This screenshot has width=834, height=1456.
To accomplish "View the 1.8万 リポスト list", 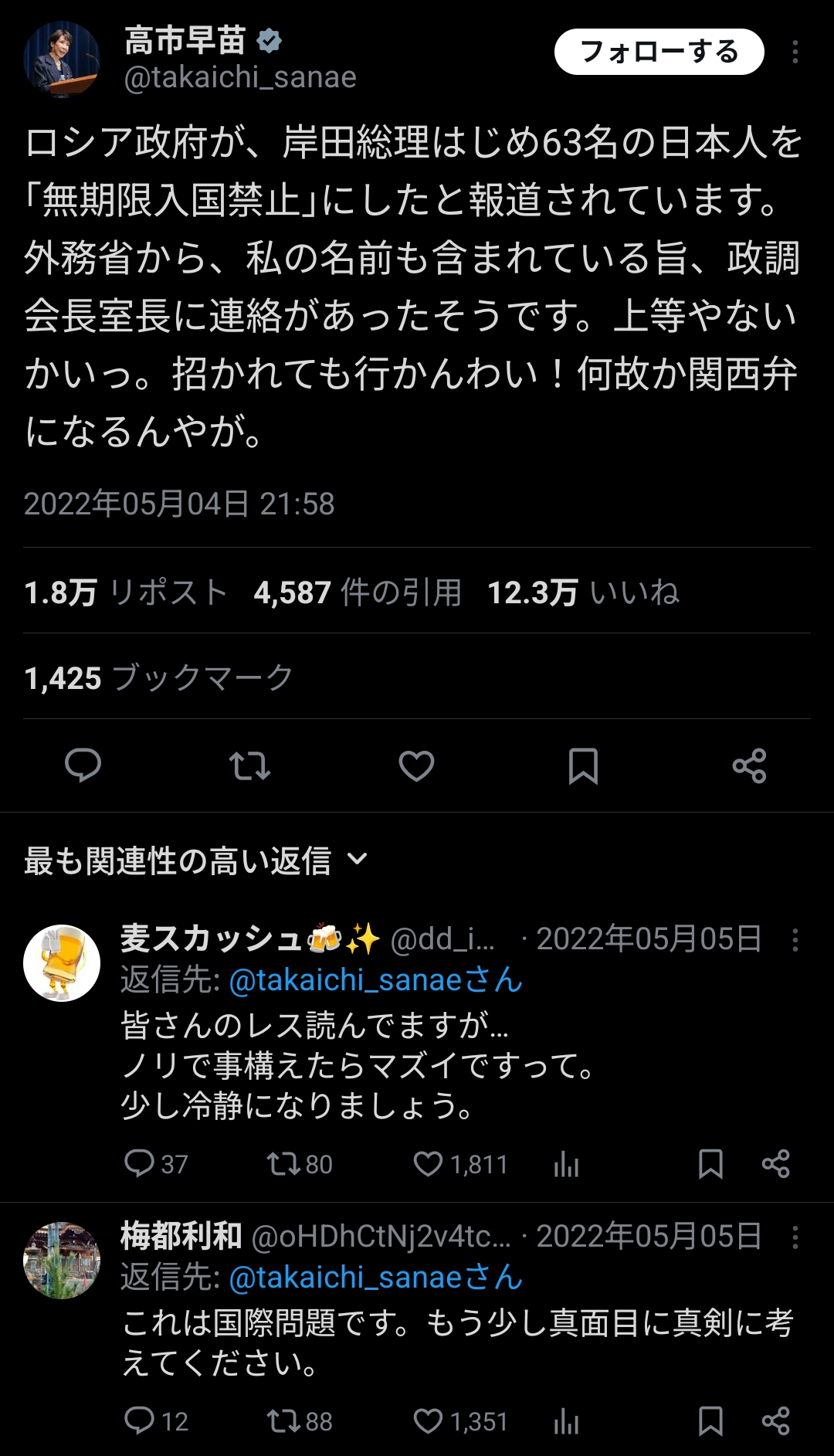I will coord(126,592).
